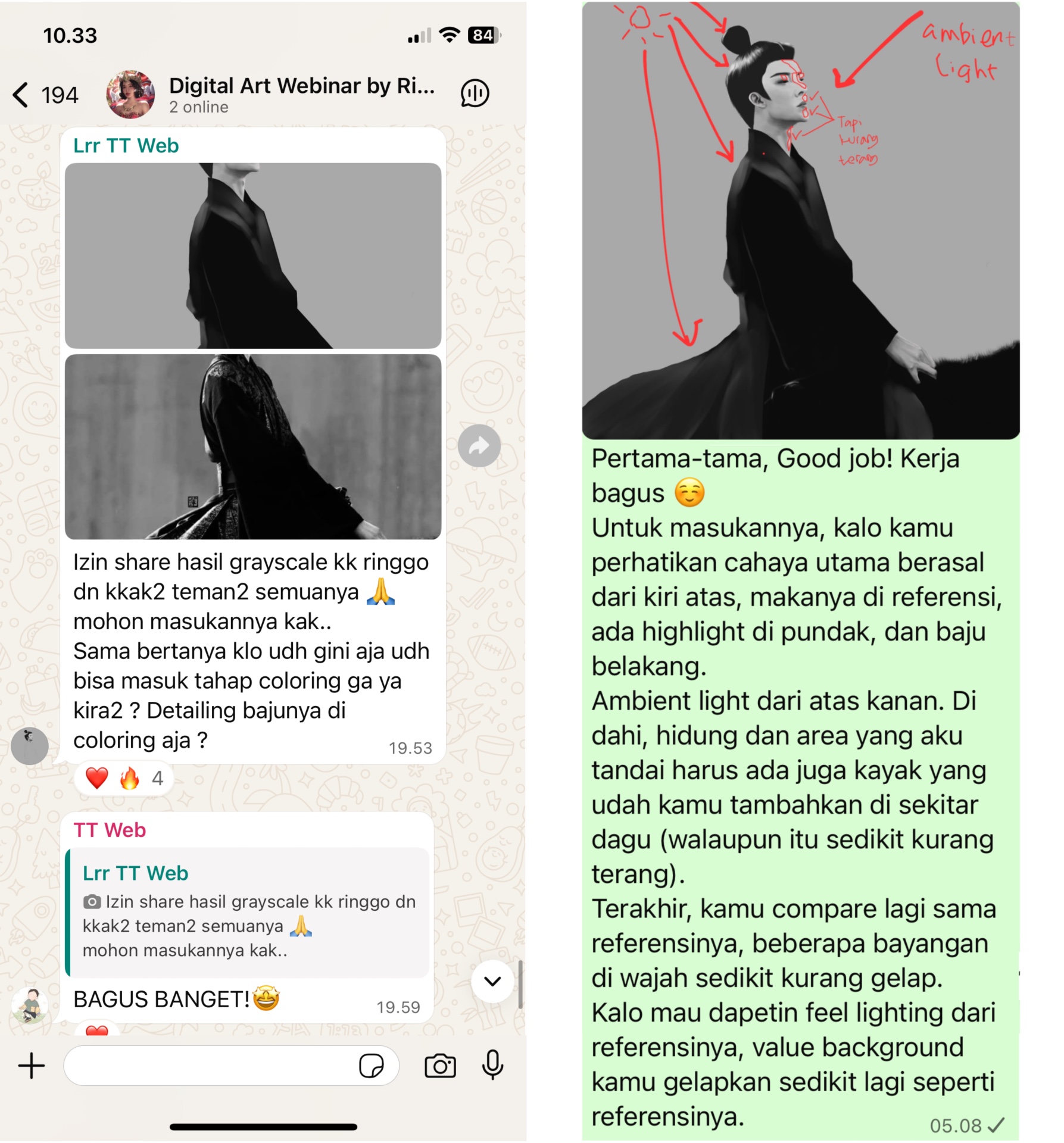Open the camera to take a photo

point(440,1066)
